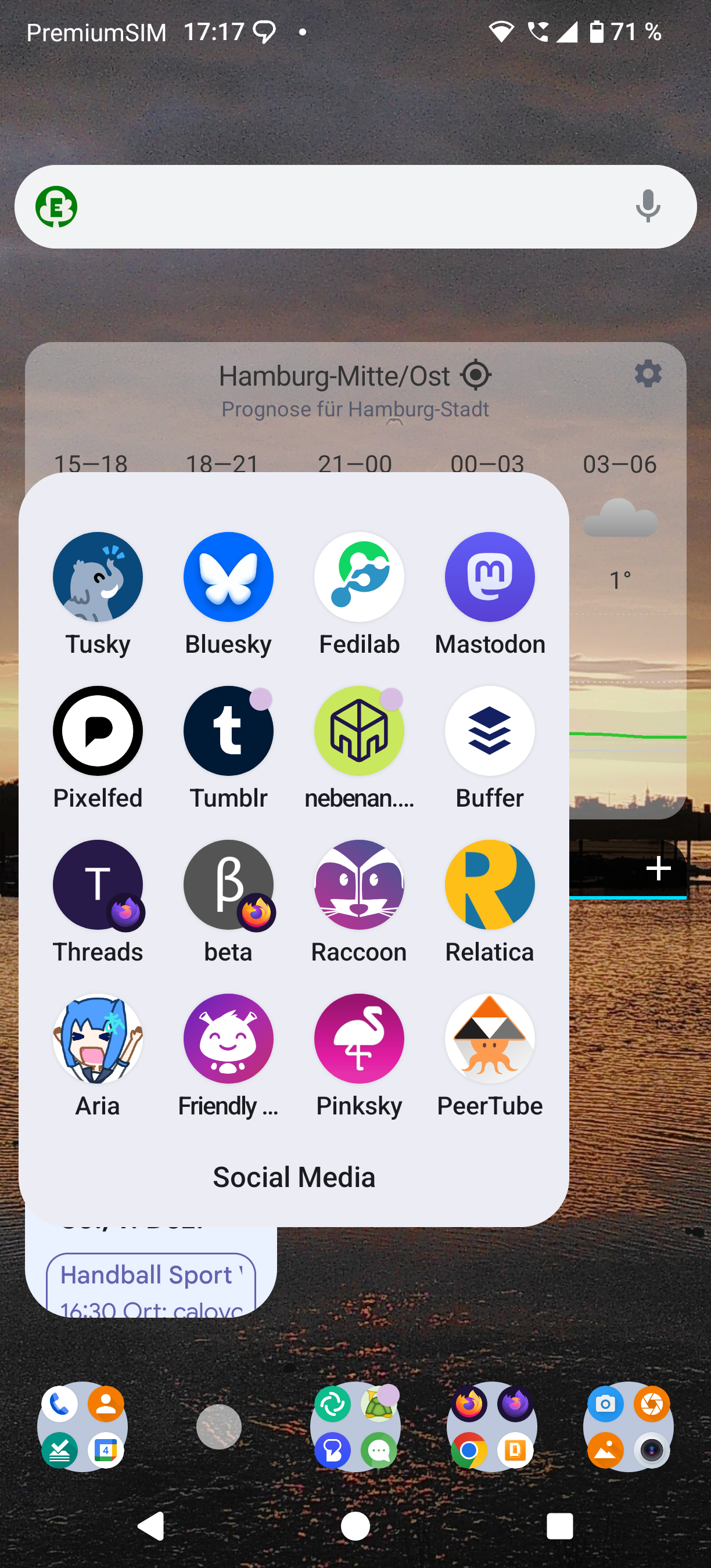This screenshot has width=711, height=1568.
Task: Start the Mastodon app
Action: pyautogui.click(x=490, y=577)
